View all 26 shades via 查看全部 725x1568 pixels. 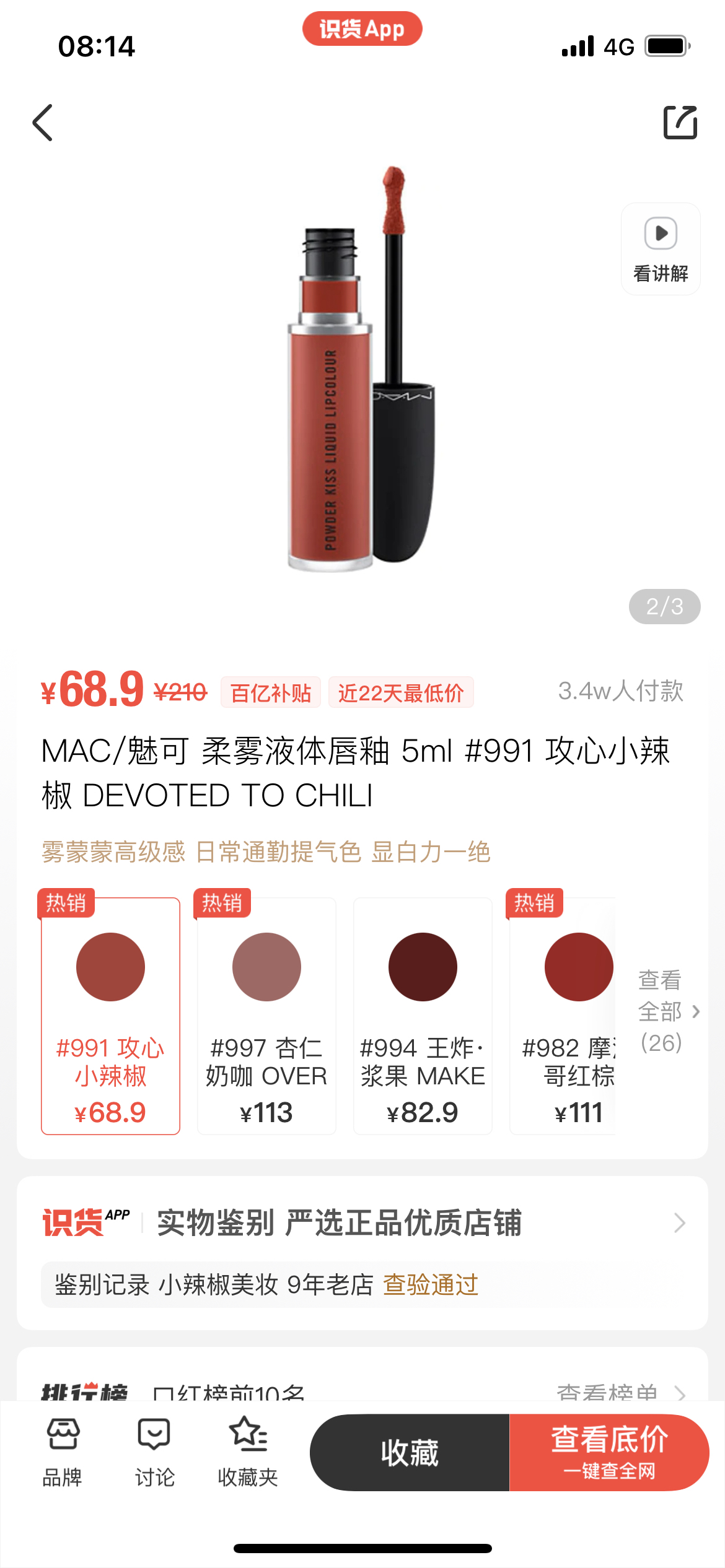pos(666,1011)
